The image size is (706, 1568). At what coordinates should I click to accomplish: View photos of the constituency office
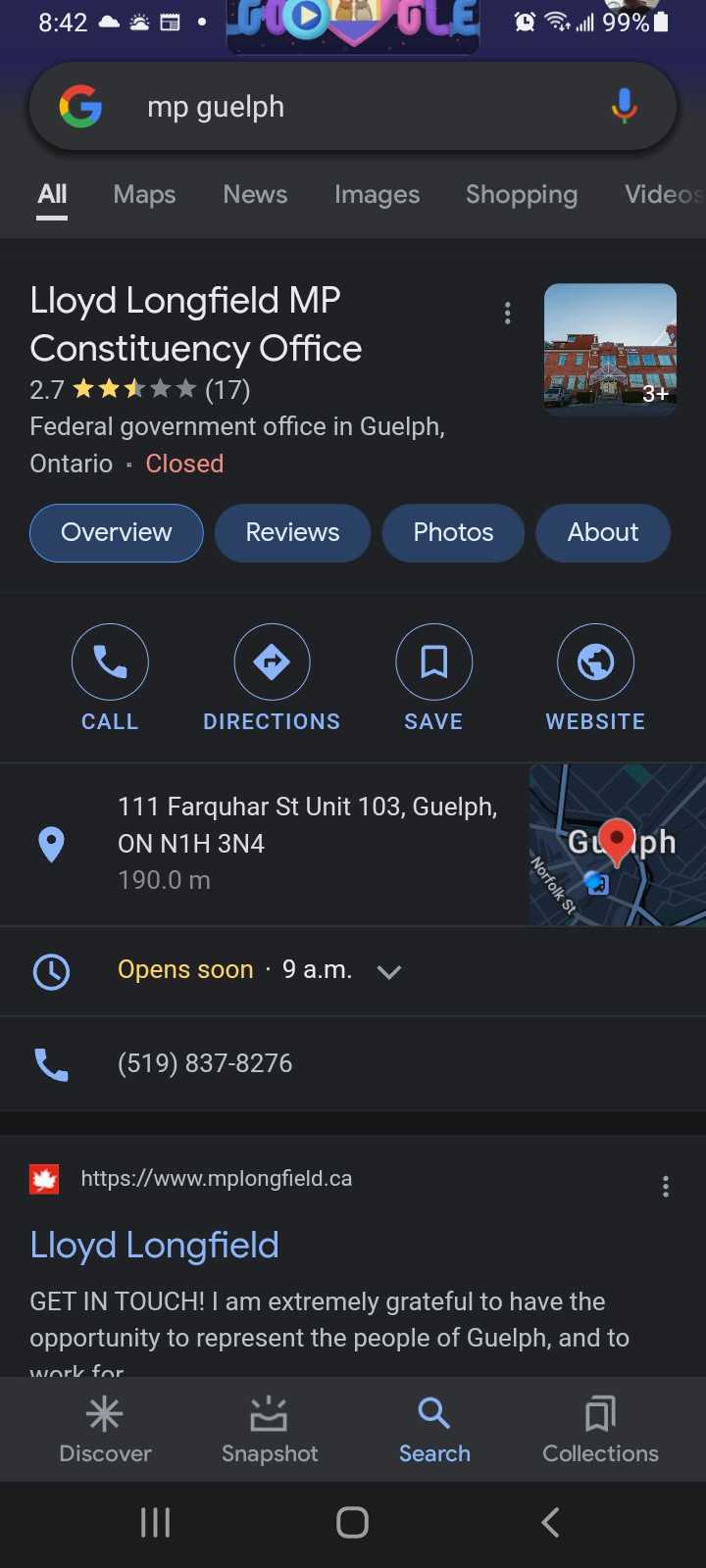(610, 349)
